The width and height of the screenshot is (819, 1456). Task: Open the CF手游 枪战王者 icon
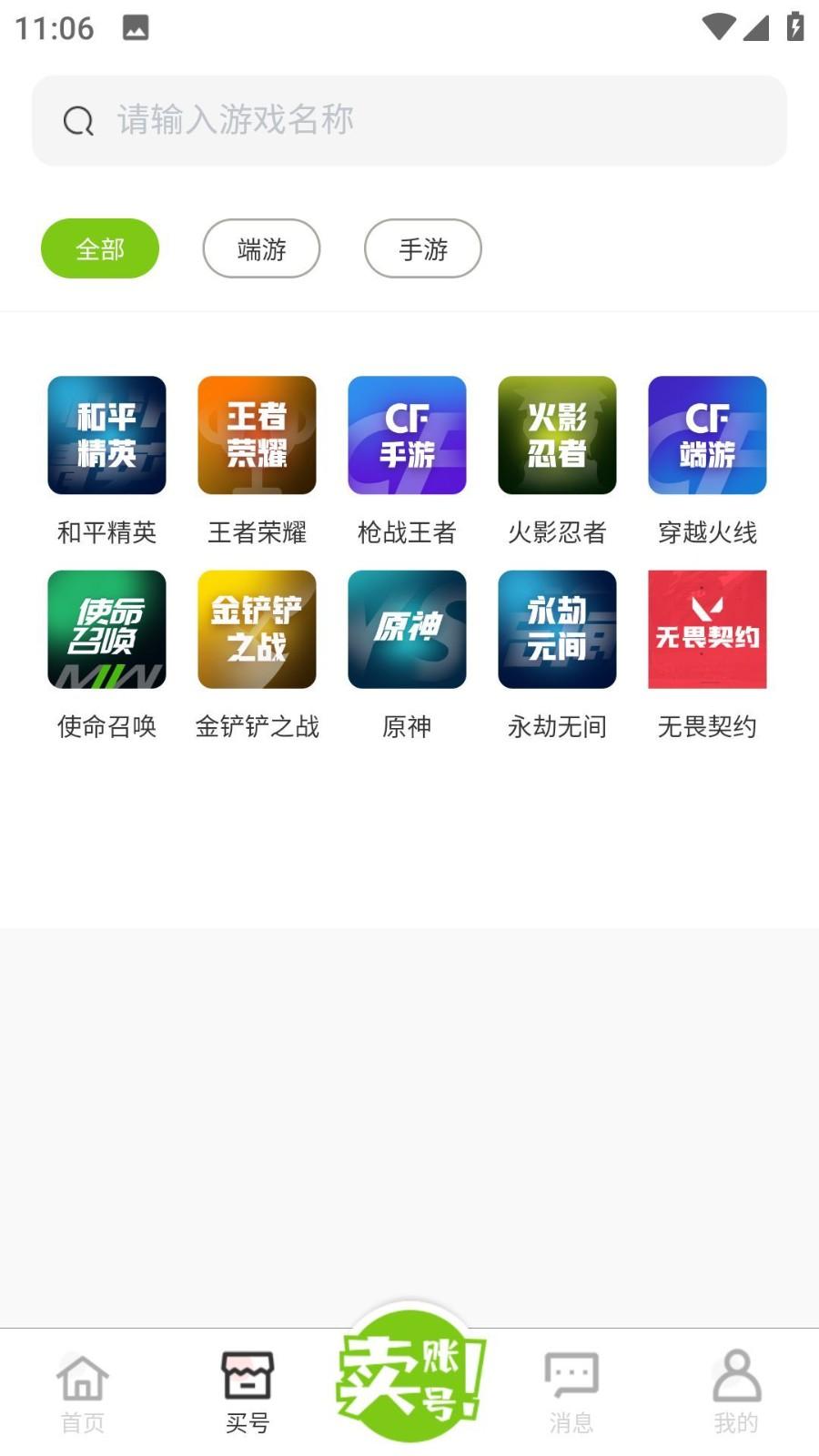point(407,435)
